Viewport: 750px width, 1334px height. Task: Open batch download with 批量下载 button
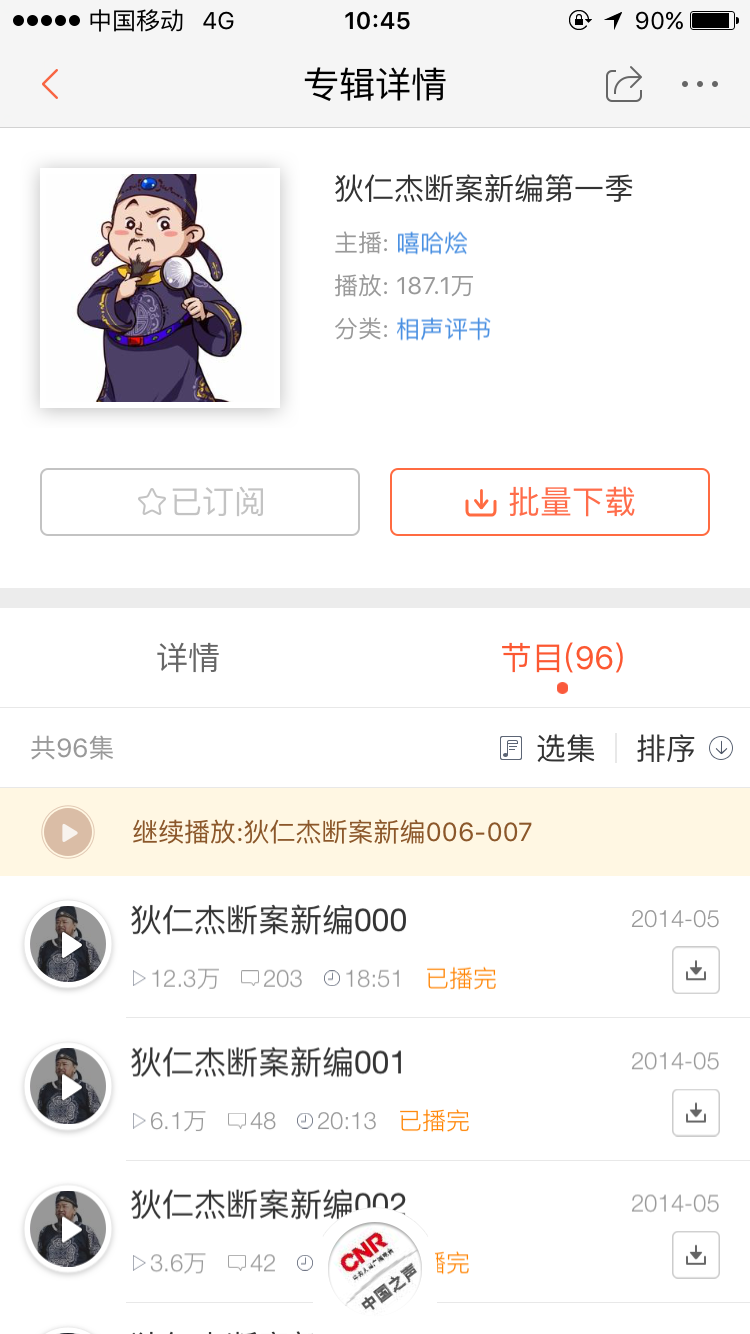[548, 502]
